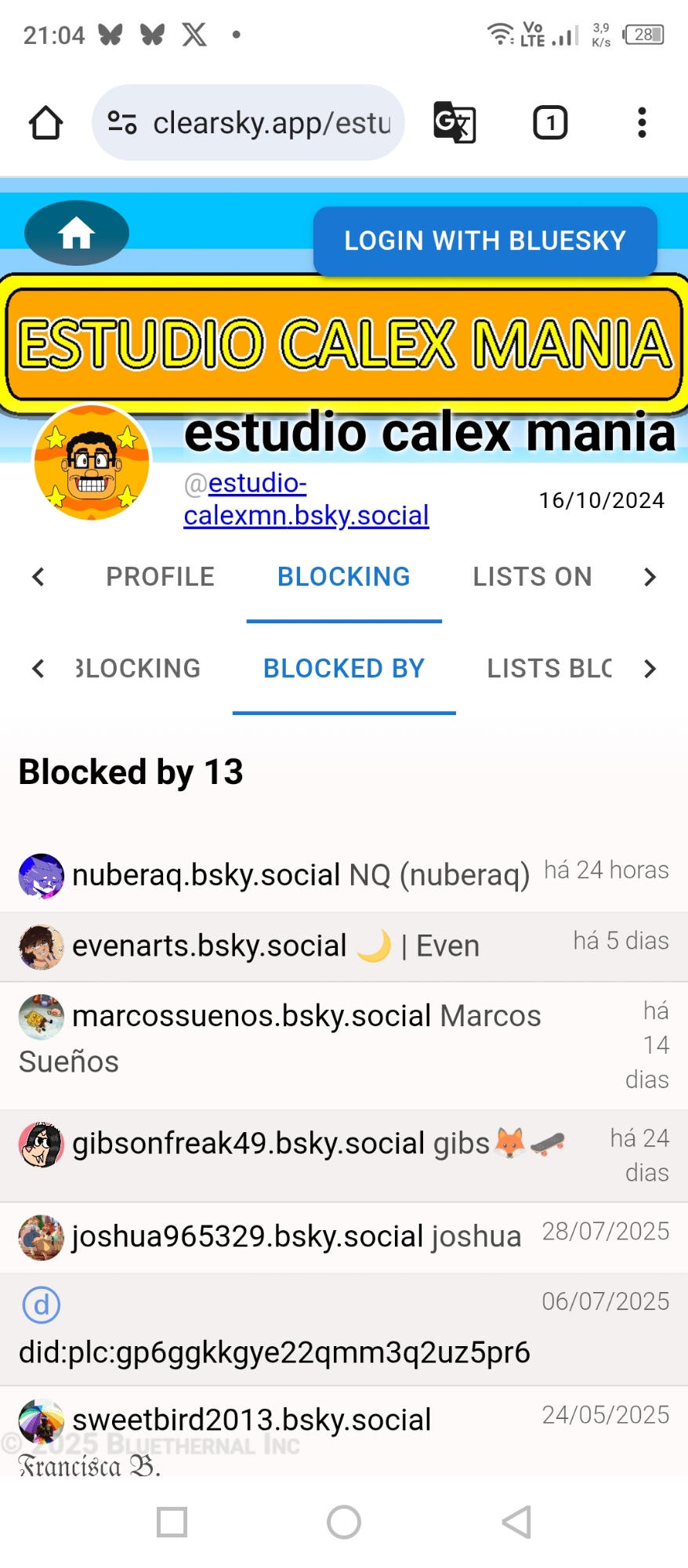Switch to the Lists On tab
The image size is (688, 1568).
[532, 577]
